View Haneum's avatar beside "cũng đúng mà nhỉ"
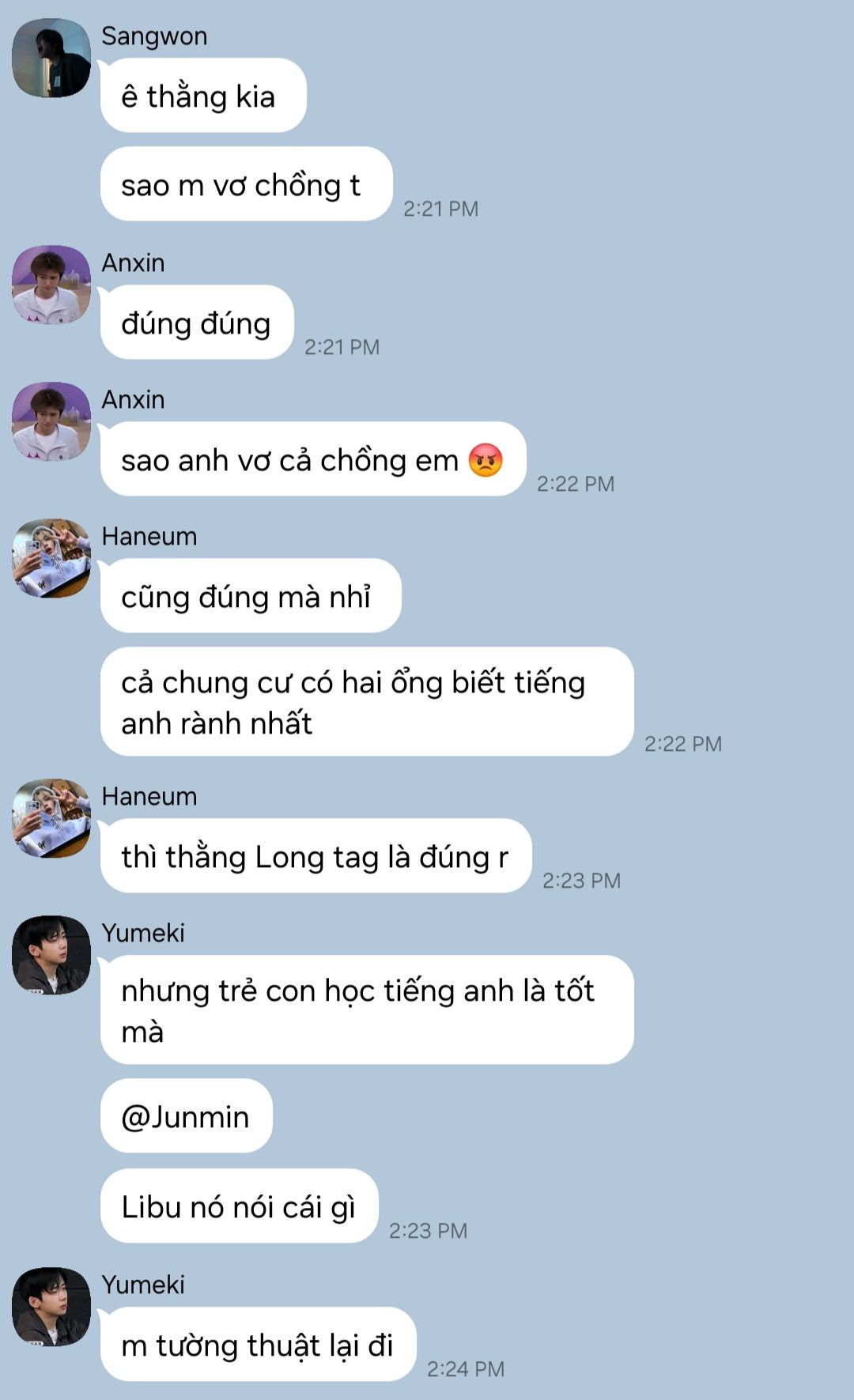 [x=51, y=558]
